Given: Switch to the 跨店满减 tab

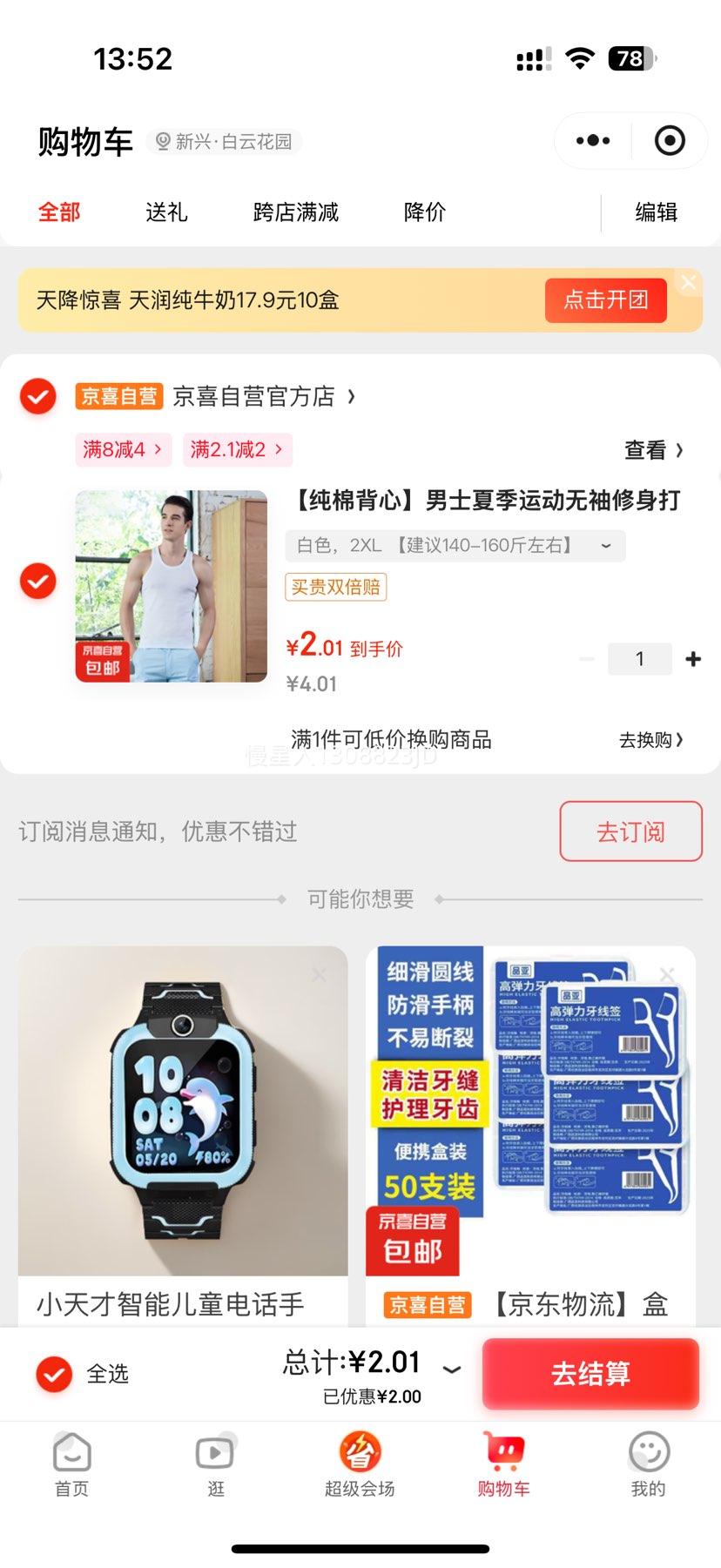Looking at the screenshot, I should point(296,212).
